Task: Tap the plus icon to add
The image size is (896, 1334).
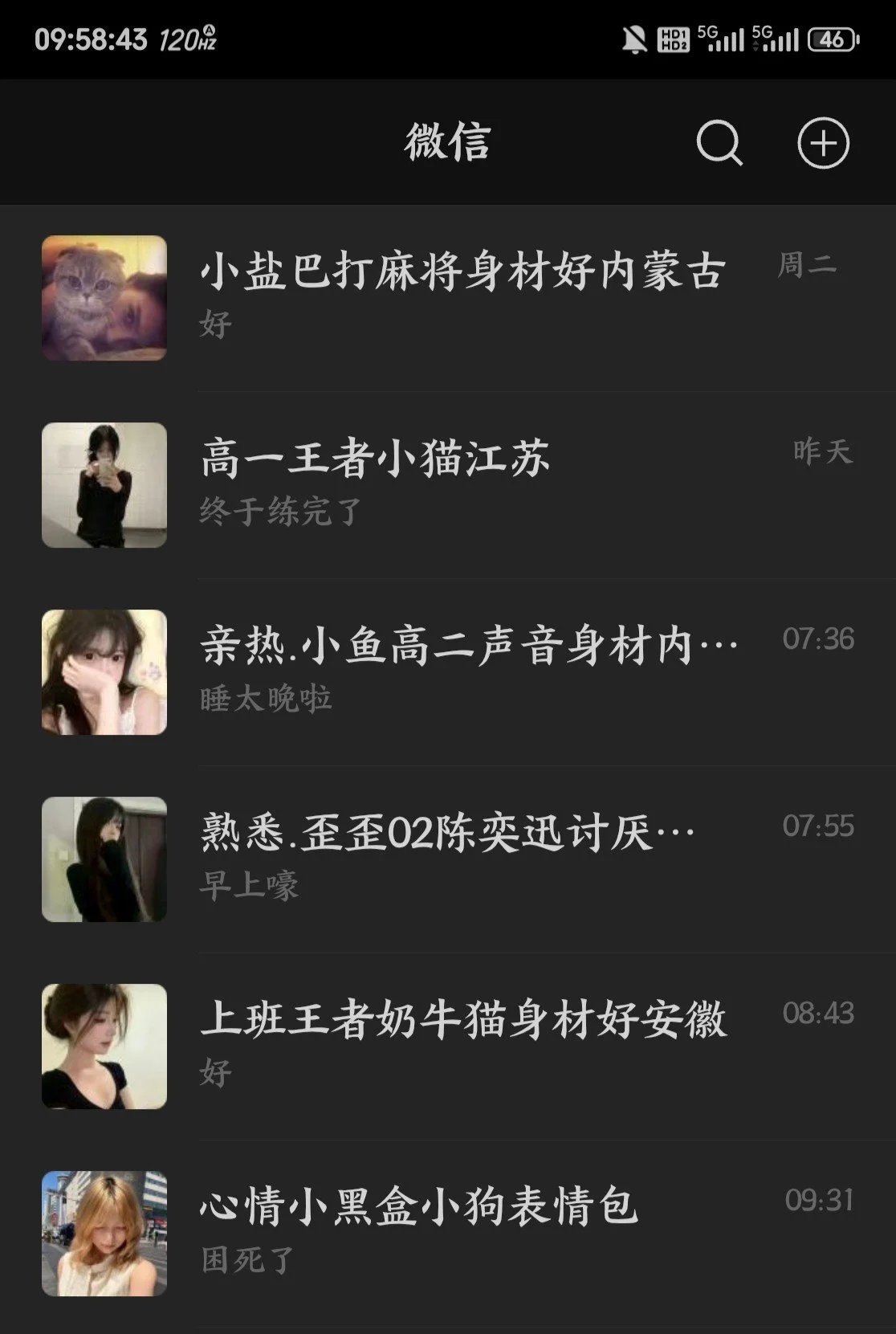Action: pyautogui.click(x=823, y=144)
